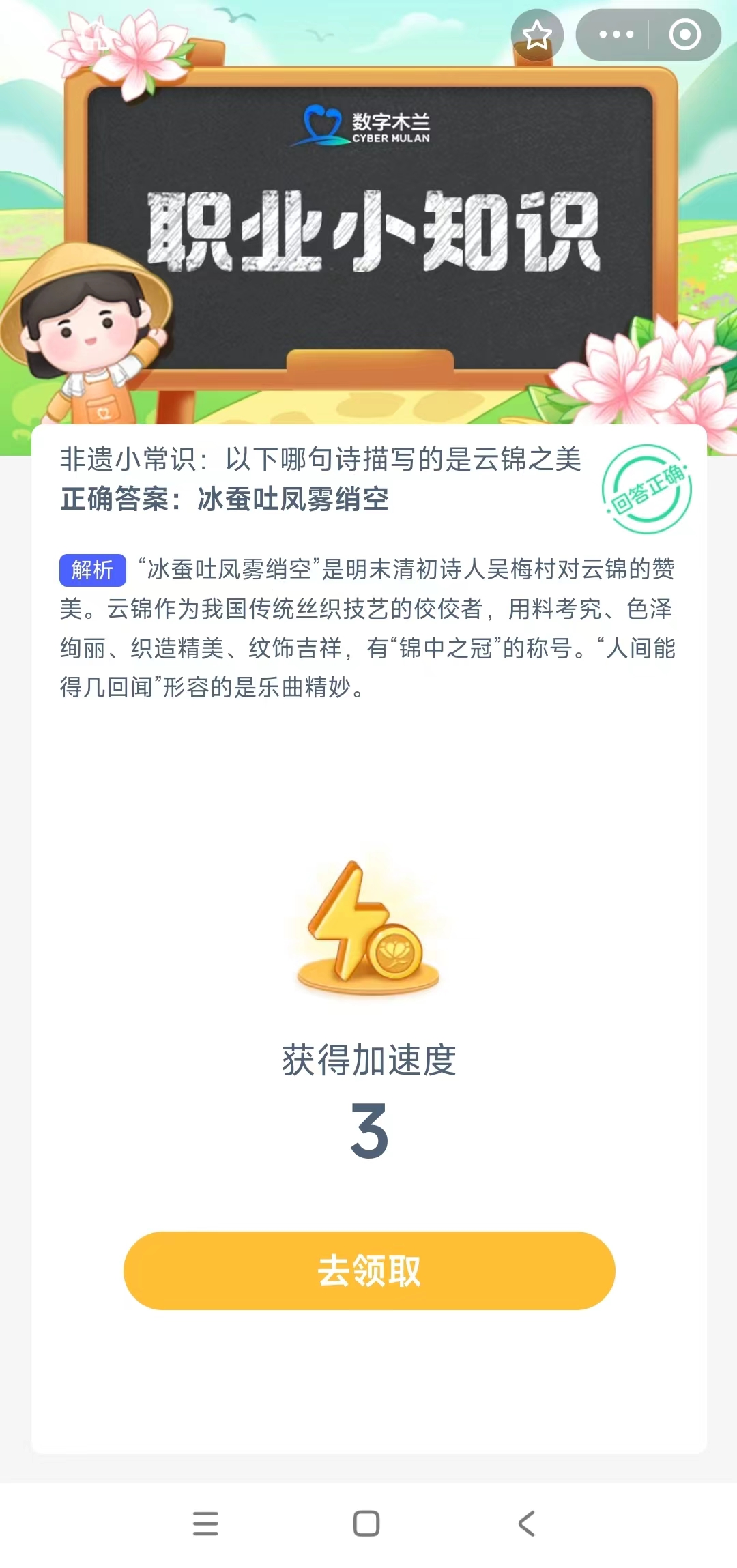
Task: Add mini program to favorites with star icon
Action: tap(537, 35)
